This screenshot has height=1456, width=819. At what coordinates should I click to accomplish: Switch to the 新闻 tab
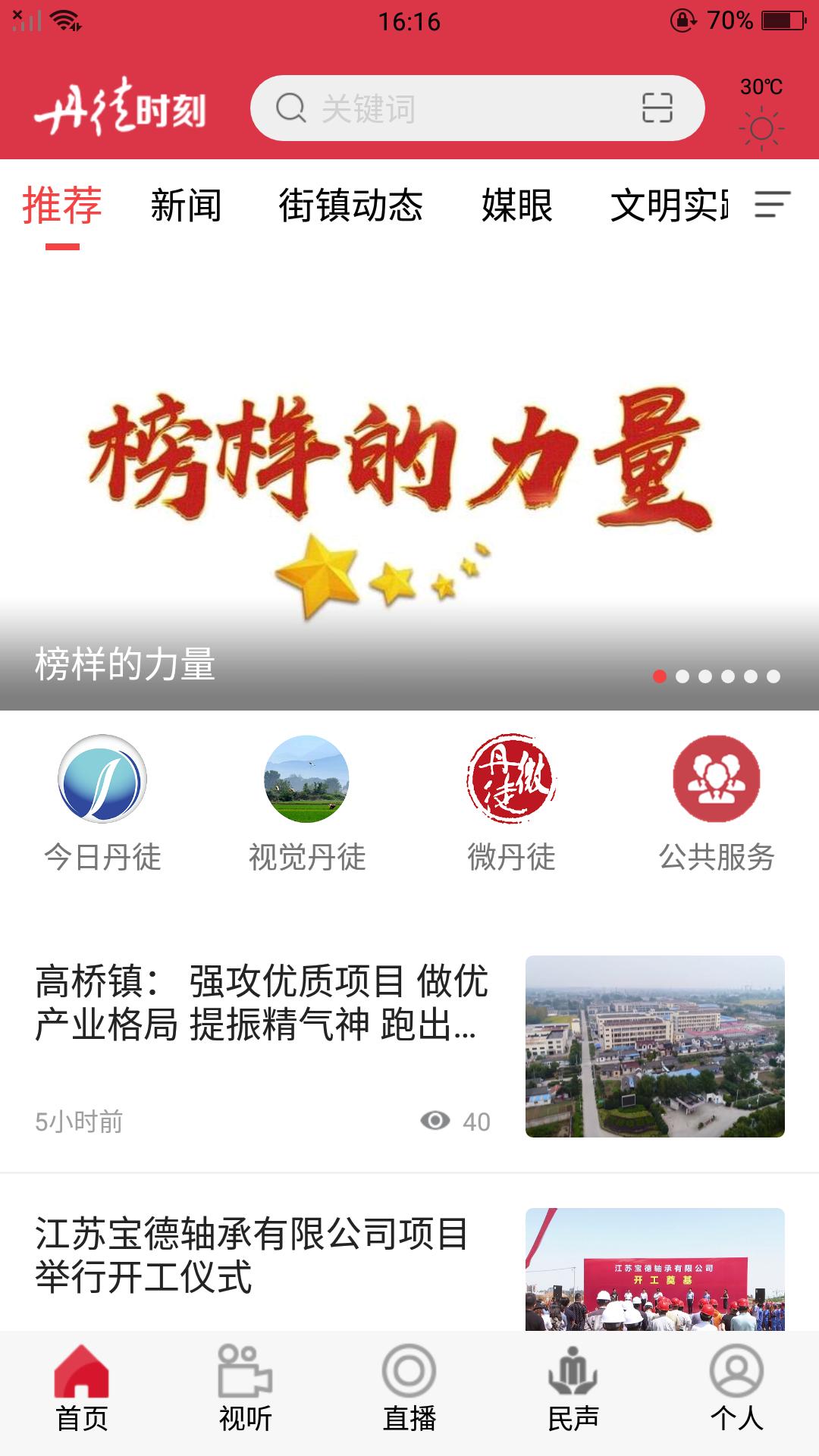(184, 205)
